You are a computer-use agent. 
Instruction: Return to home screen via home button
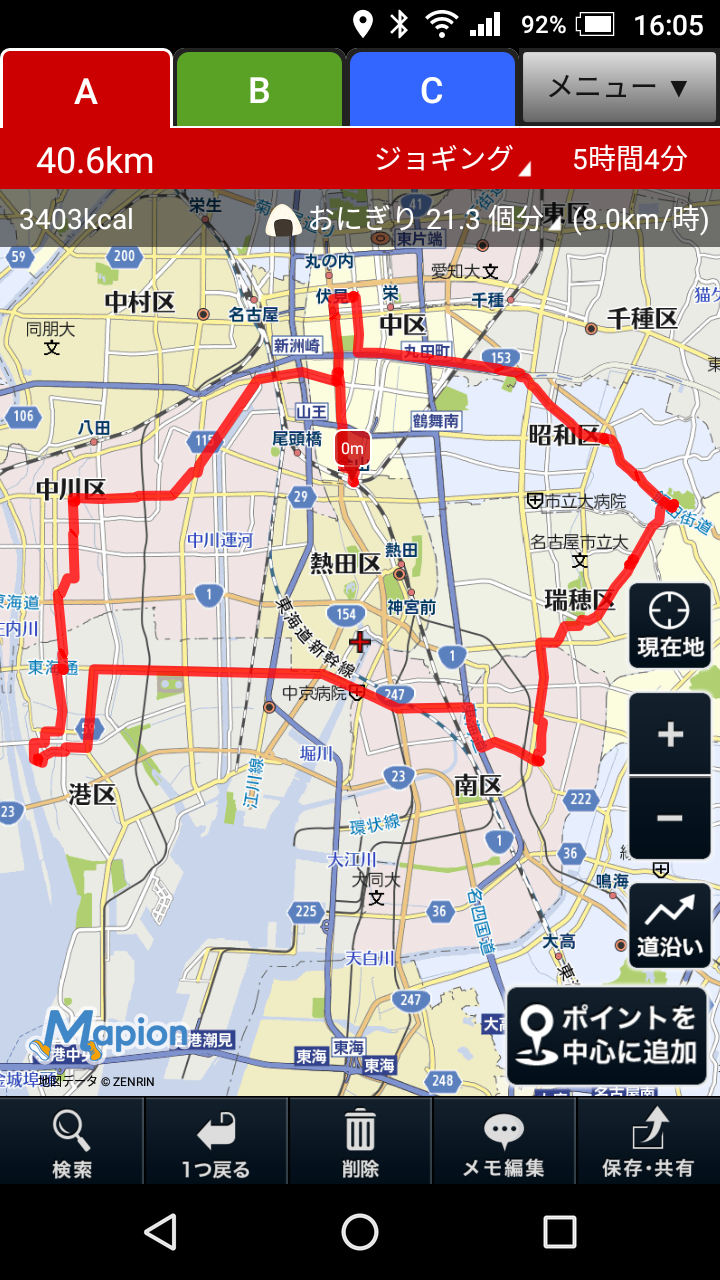click(360, 1232)
